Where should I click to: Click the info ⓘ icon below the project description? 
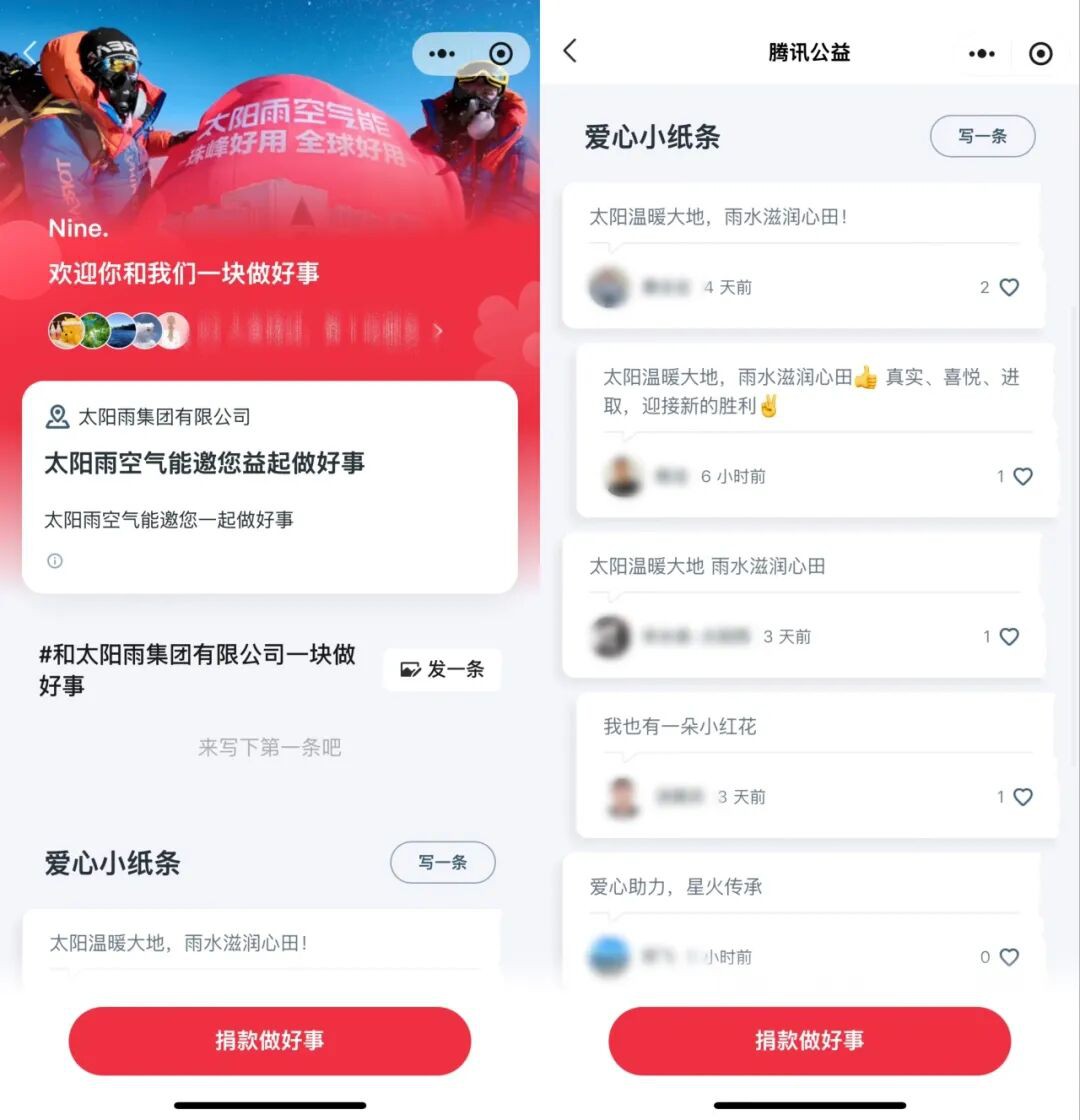(x=54, y=561)
